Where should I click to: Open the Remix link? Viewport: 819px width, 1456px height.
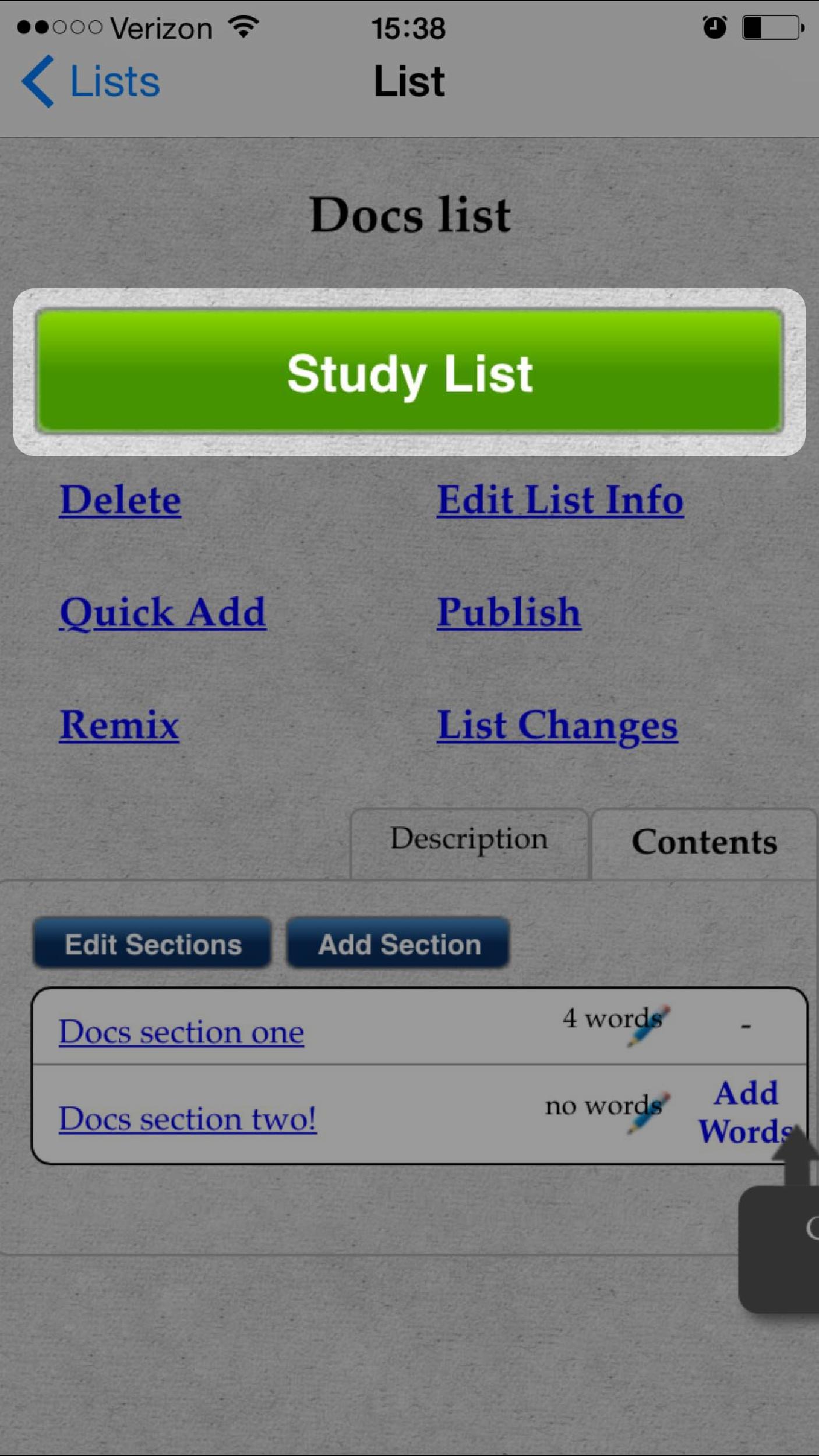tap(119, 725)
